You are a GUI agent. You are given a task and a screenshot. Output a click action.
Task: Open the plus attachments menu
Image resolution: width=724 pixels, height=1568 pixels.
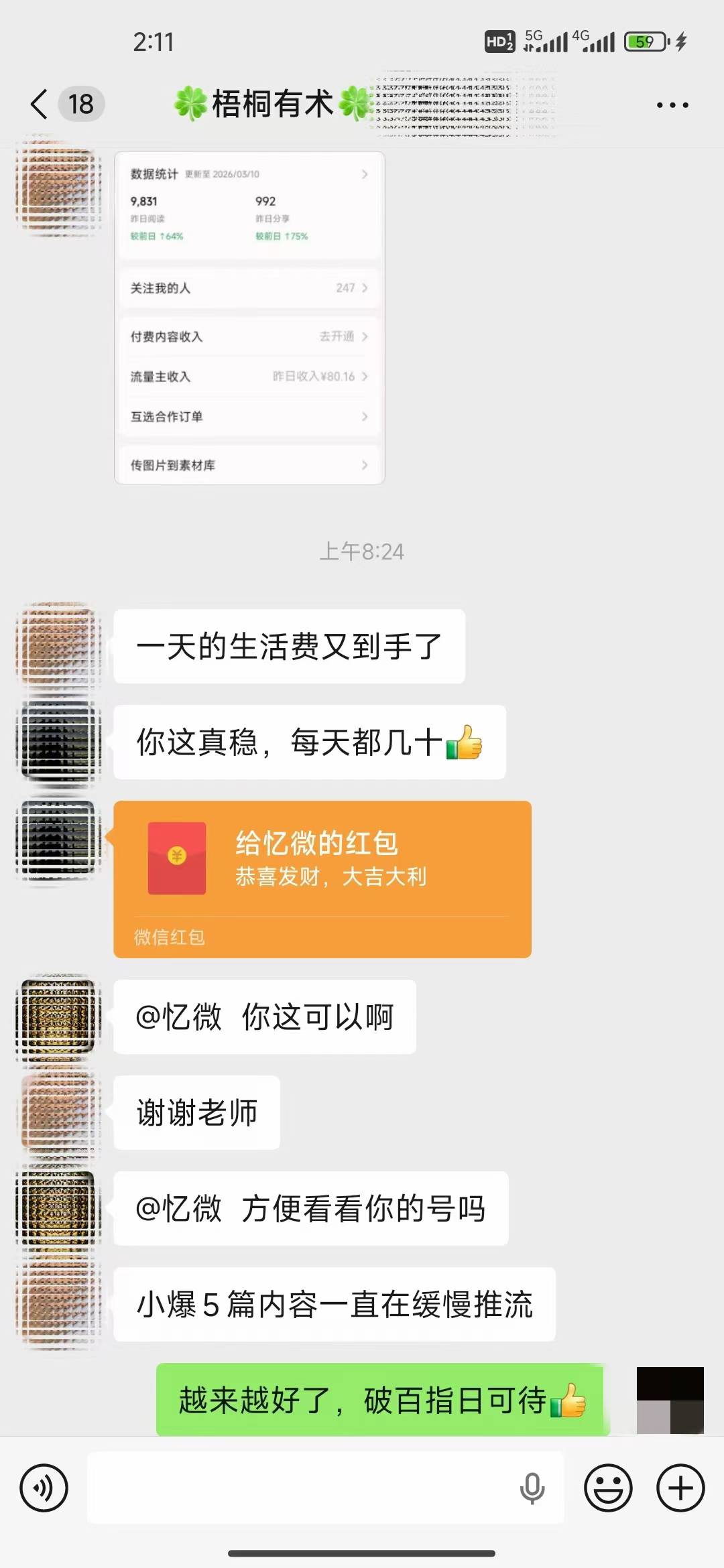(x=680, y=1488)
